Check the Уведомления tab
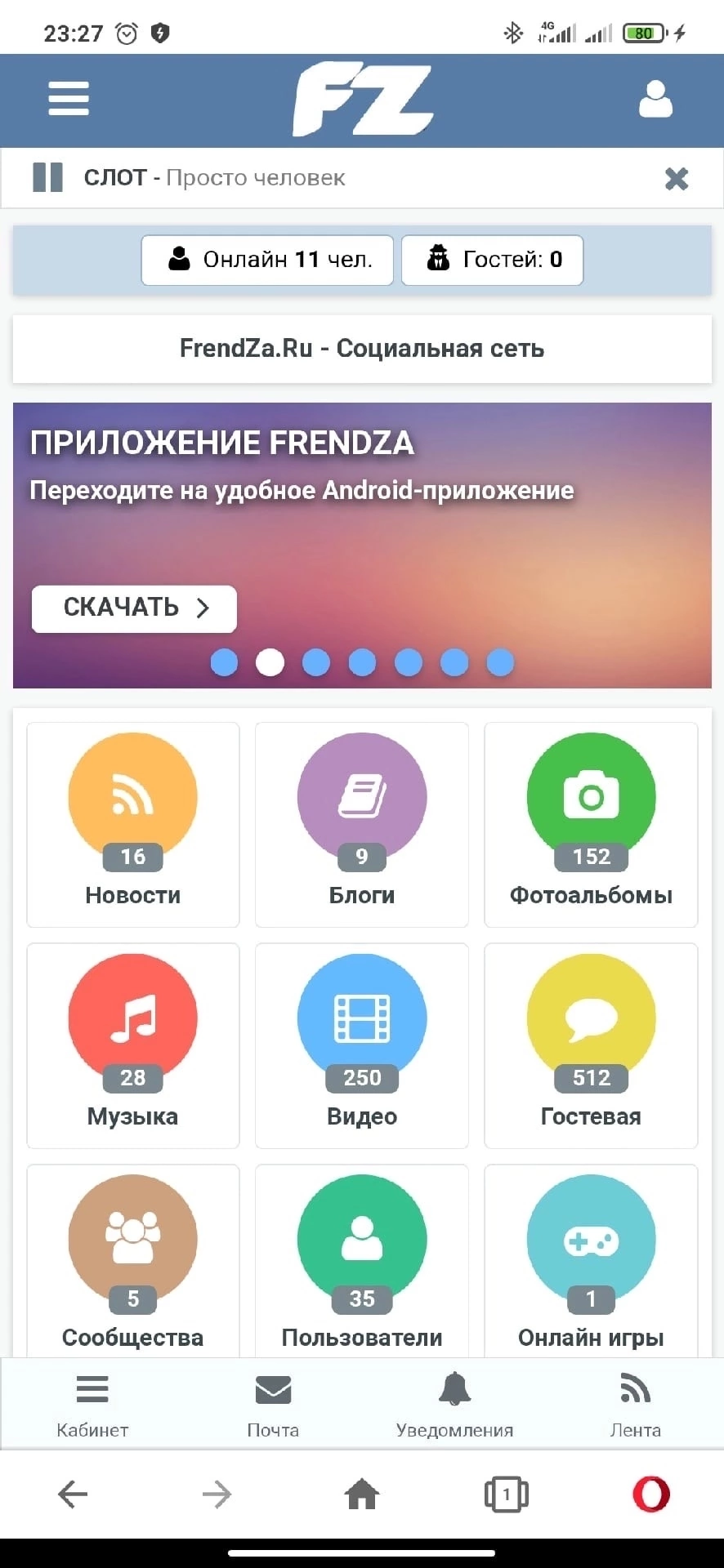Viewport: 724px width, 1568px height. (454, 1404)
